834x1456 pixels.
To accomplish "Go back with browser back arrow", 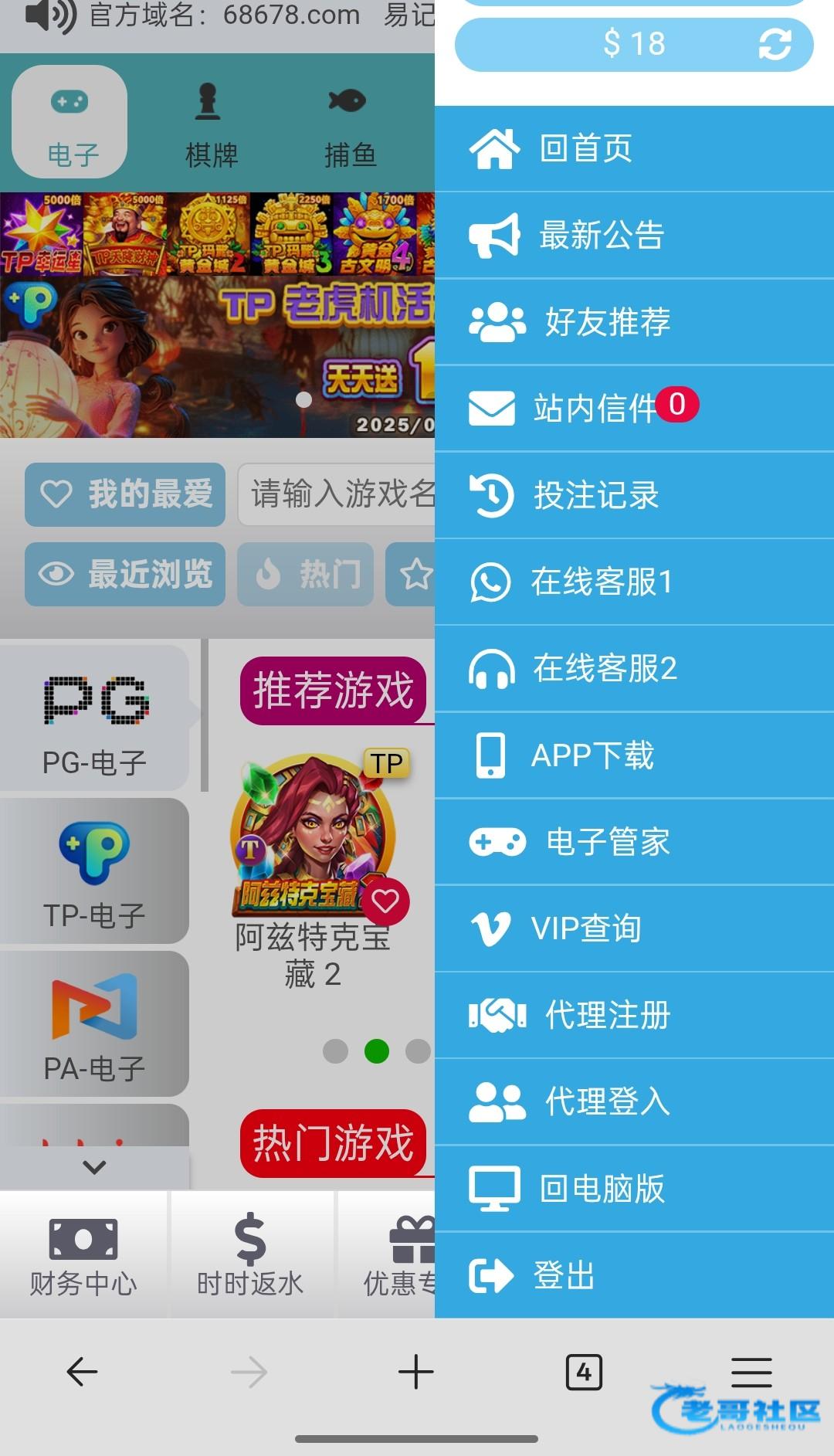I will 82,1372.
